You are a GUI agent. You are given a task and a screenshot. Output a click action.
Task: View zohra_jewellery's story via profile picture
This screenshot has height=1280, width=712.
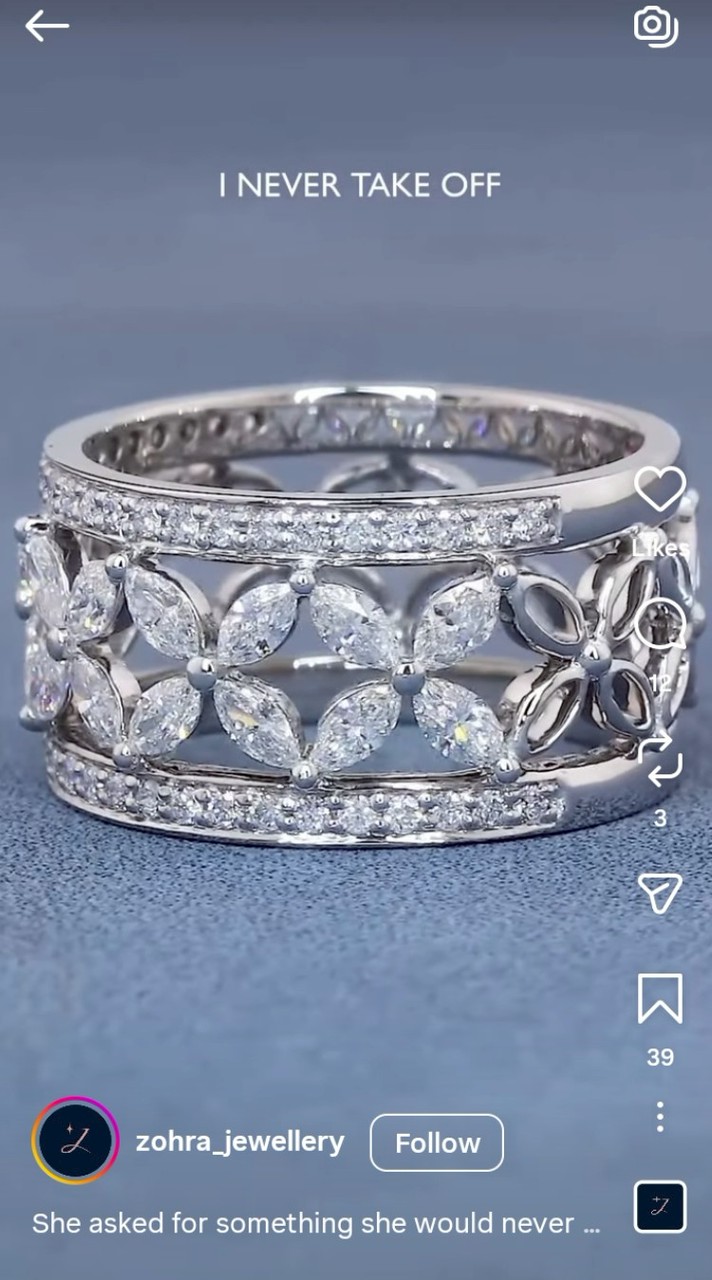pos(75,1141)
